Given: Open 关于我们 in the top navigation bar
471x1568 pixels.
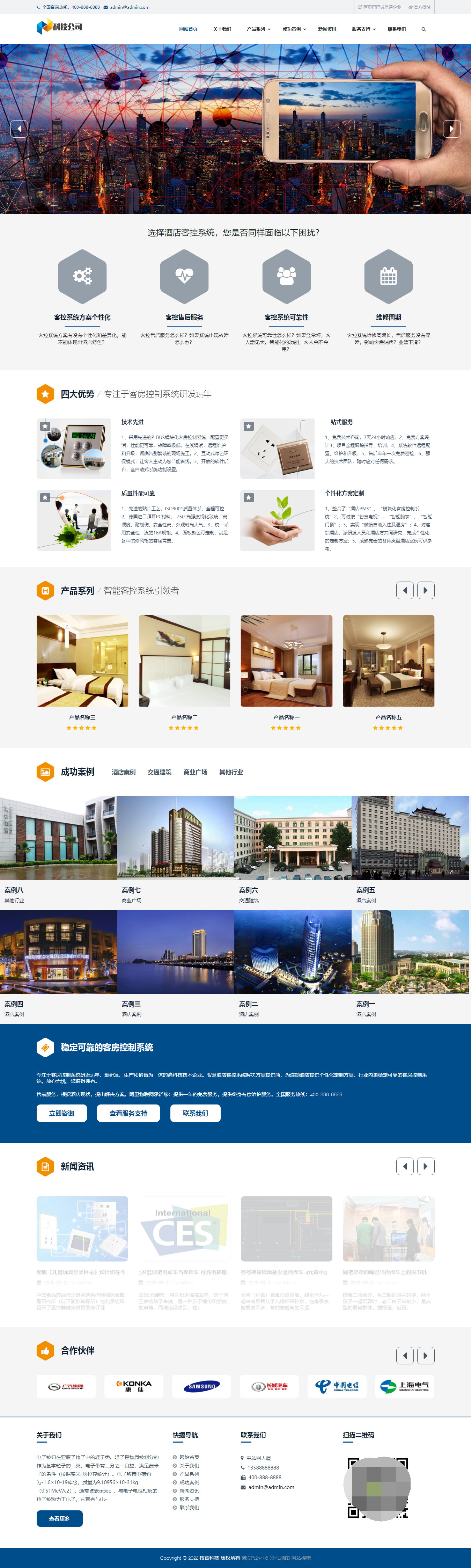Looking at the screenshot, I should pyautogui.click(x=222, y=29).
